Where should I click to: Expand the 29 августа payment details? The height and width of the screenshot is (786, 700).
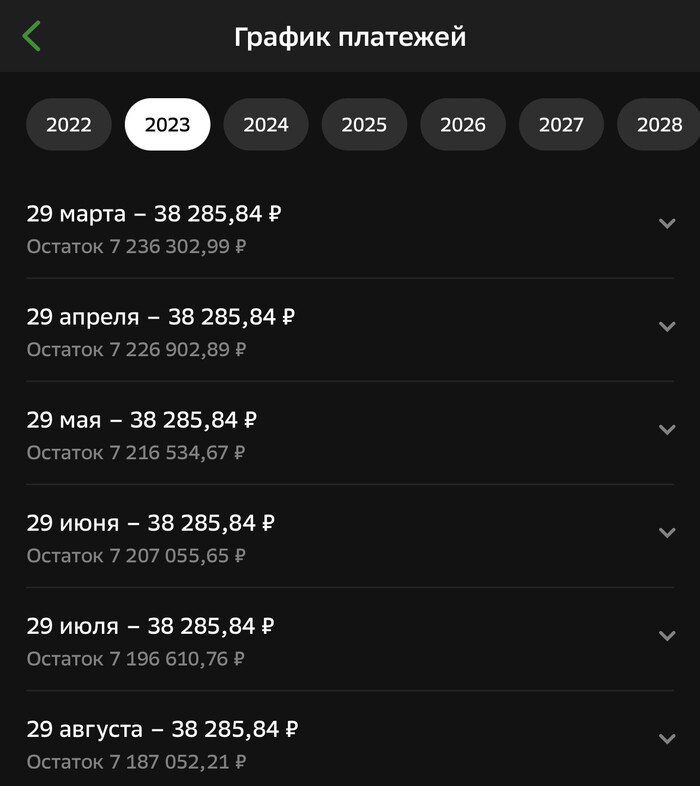click(x=667, y=739)
